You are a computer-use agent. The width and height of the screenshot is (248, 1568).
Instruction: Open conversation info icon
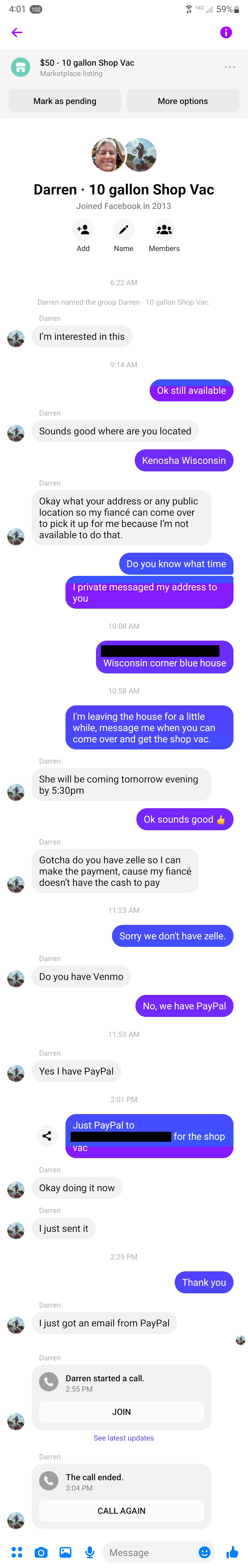225,33
